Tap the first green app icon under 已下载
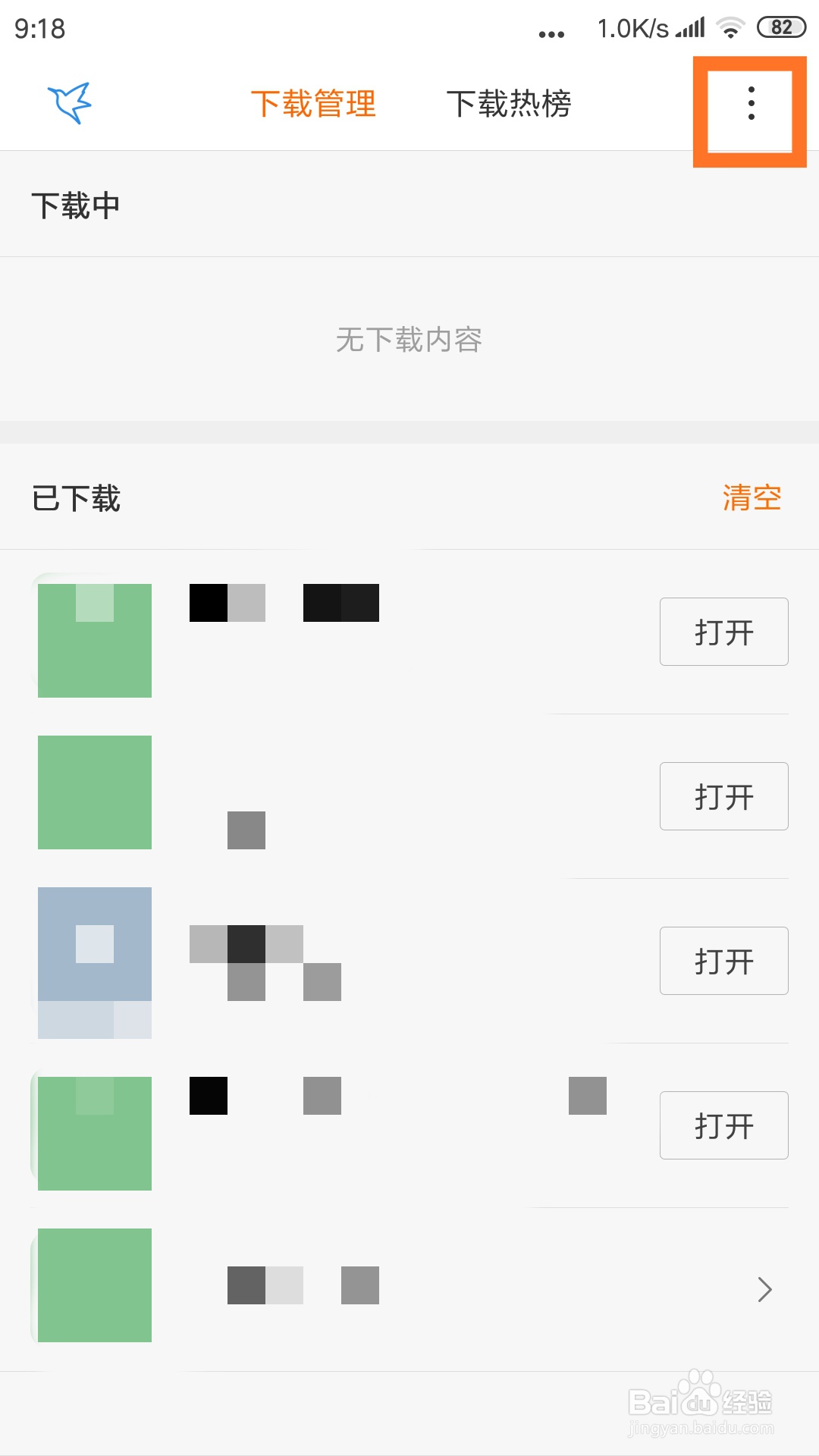This screenshot has height=1456, width=819. coord(94,639)
